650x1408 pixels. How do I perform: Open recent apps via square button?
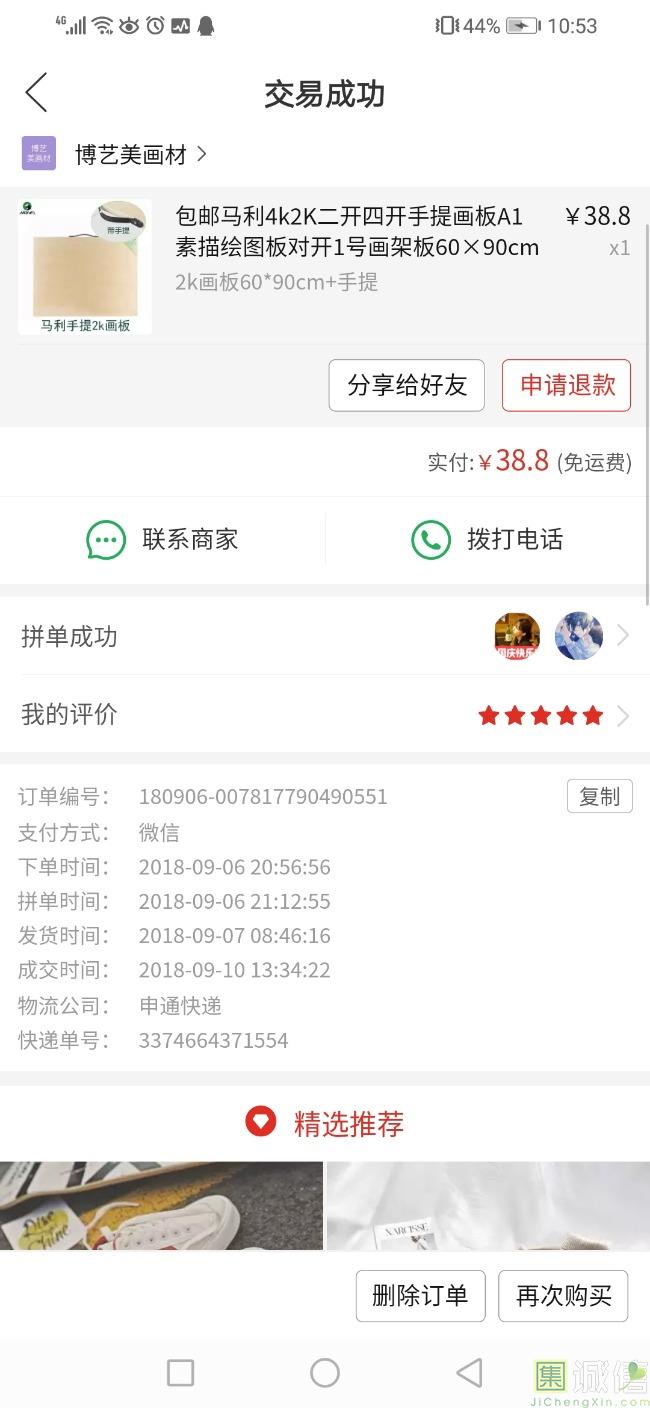coord(181,1372)
